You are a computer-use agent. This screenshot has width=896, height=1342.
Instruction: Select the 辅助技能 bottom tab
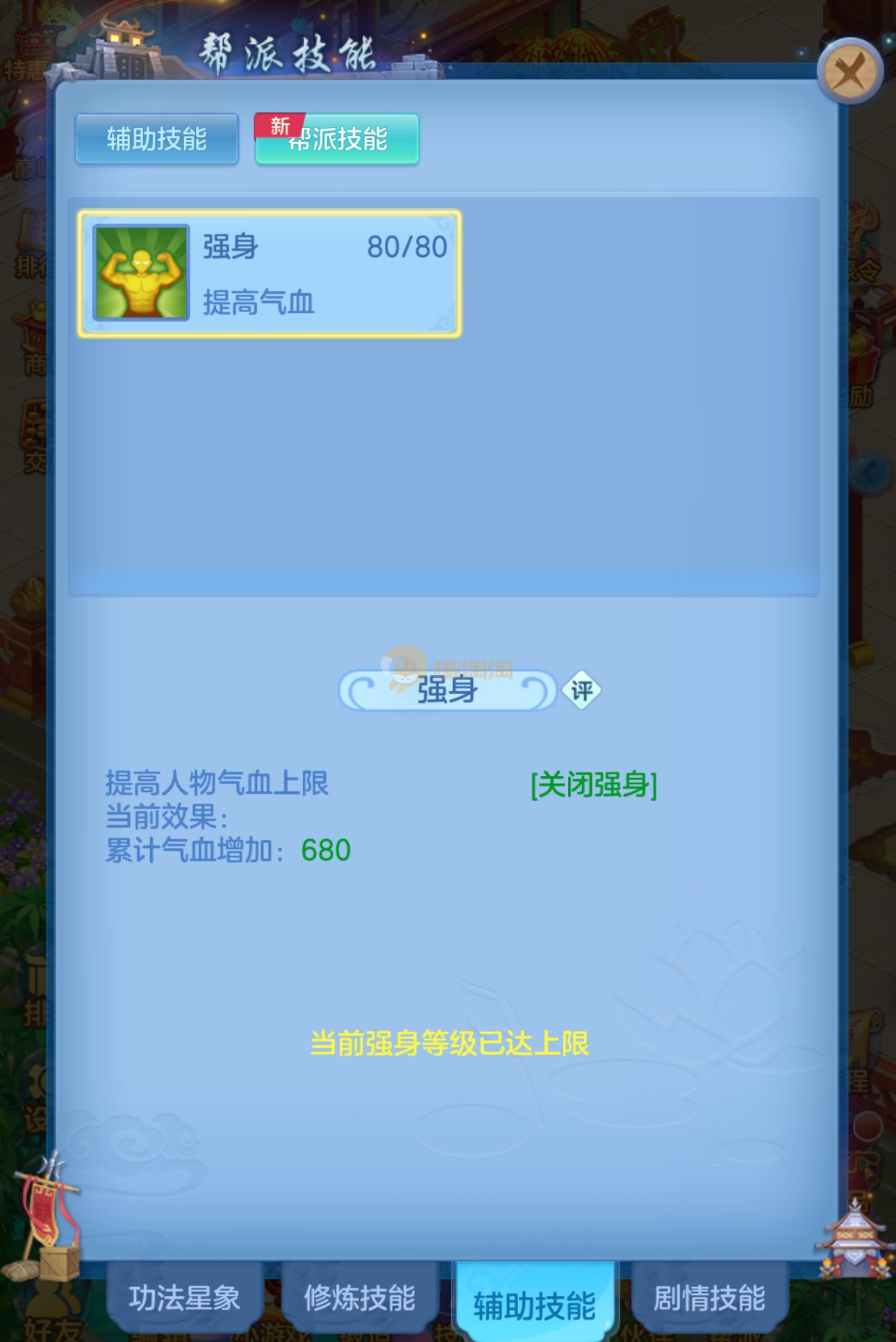coord(534,1304)
